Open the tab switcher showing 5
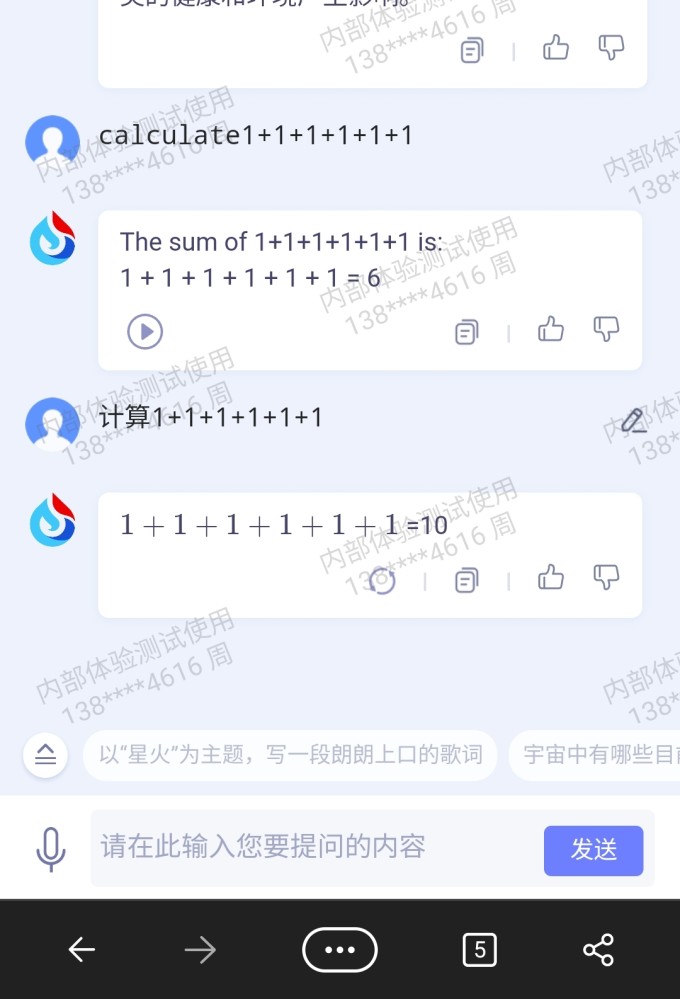Image resolution: width=680 pixels, height=999 pixels. [480, 950]
